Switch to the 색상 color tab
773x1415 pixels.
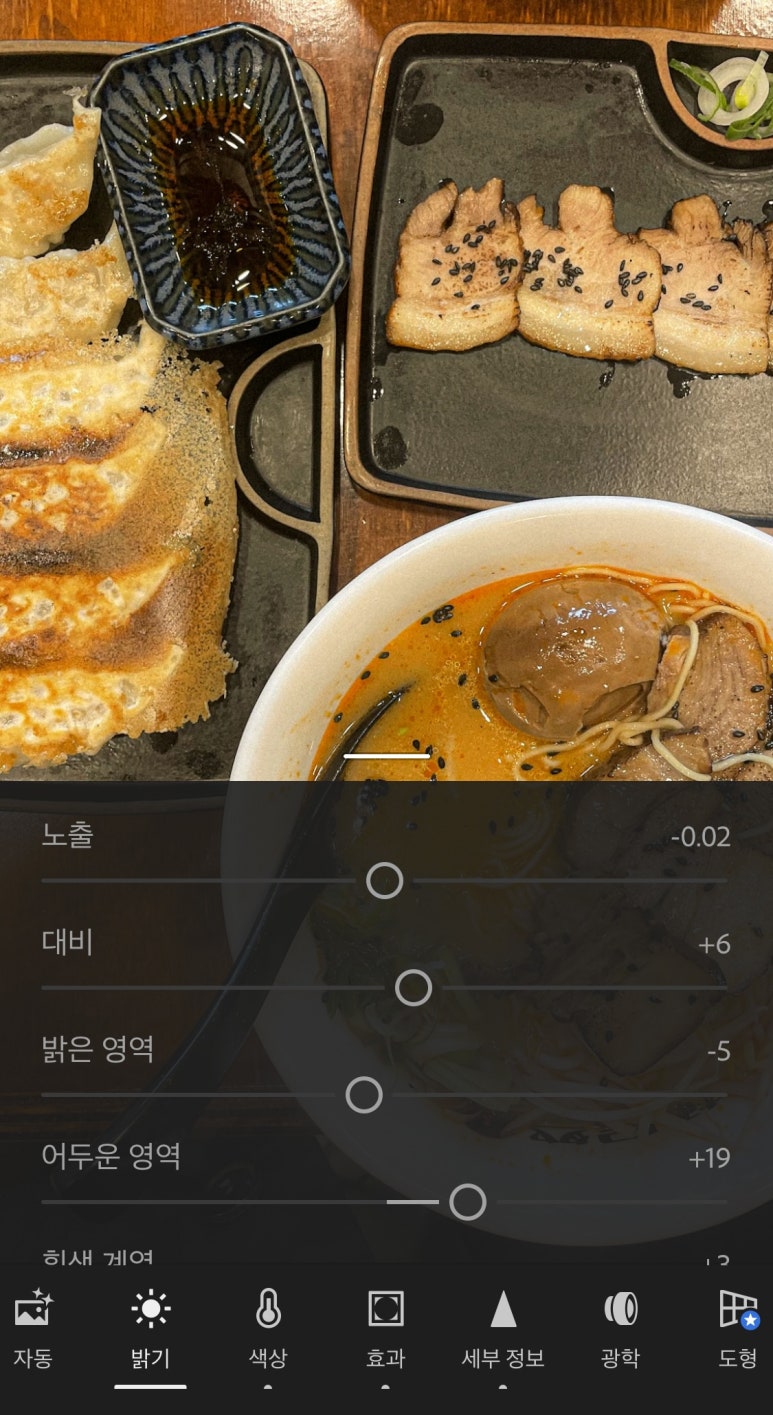[x=268, y=1328]
